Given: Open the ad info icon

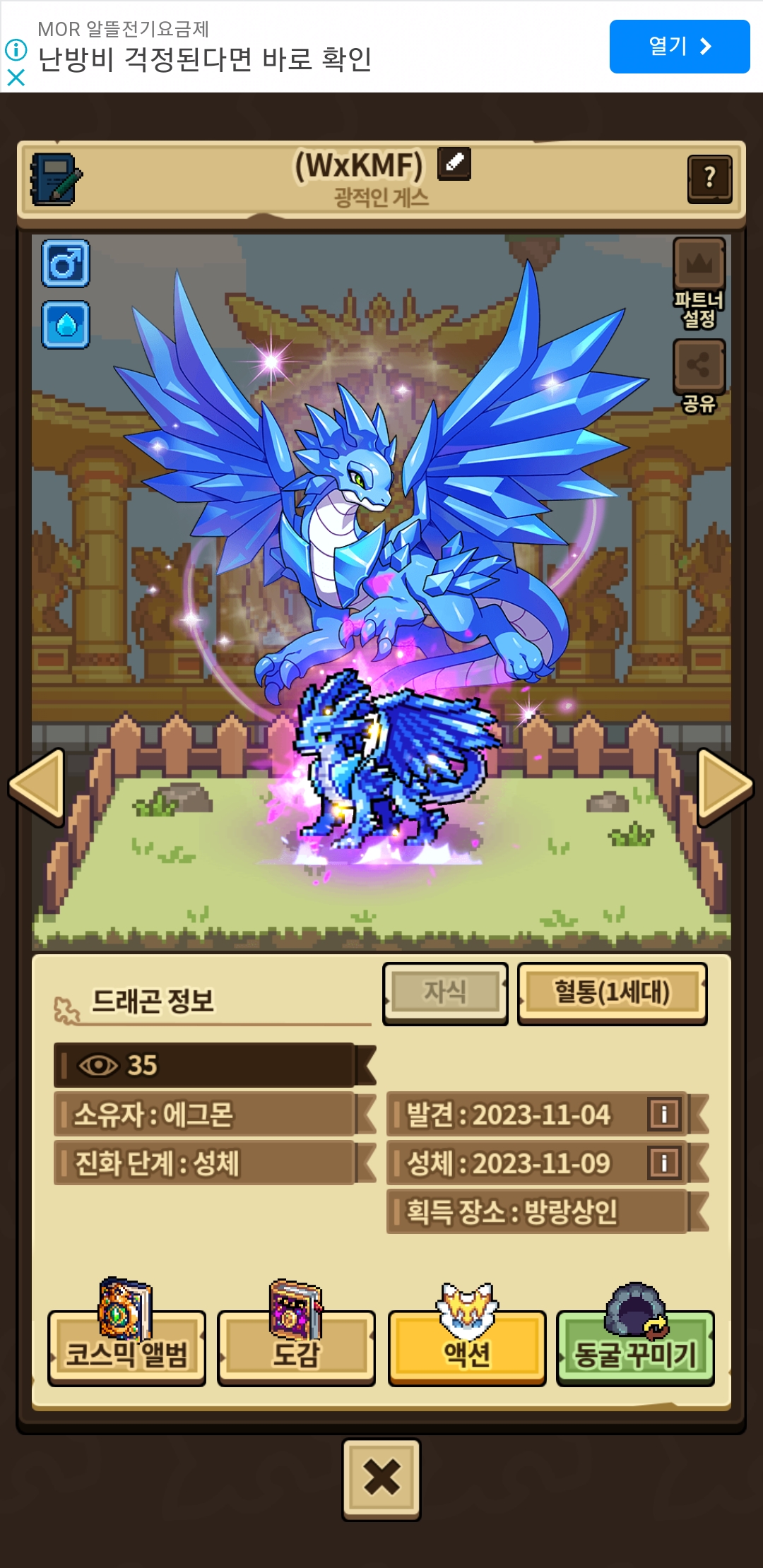Looking at the screenshot, I should click(x=16, y=49).
